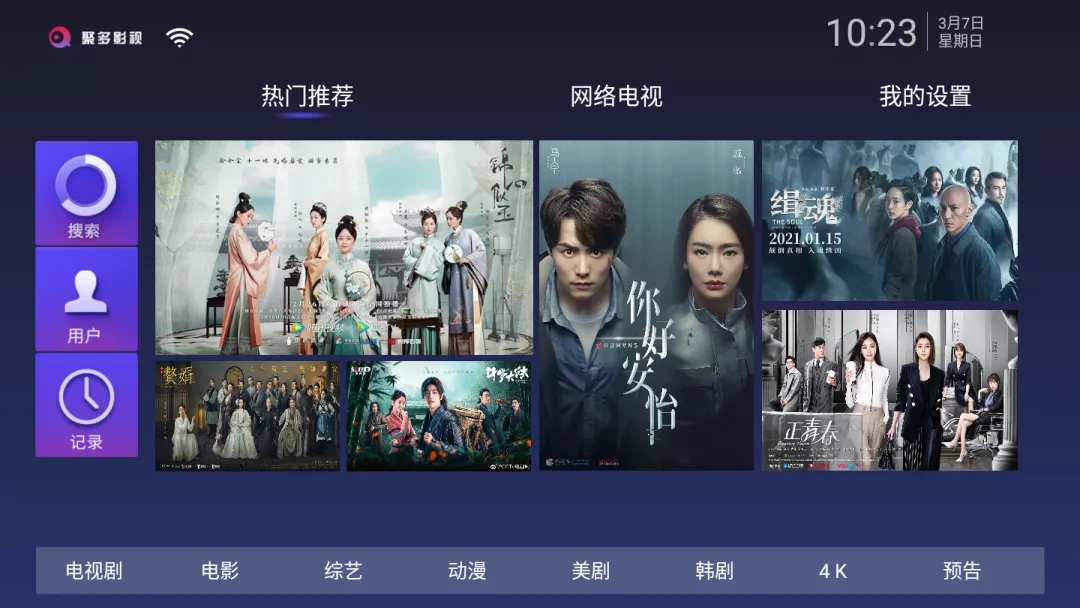Browse the 电视剧 category
Screen dimensions: 1080x608
tap(94, 571)
